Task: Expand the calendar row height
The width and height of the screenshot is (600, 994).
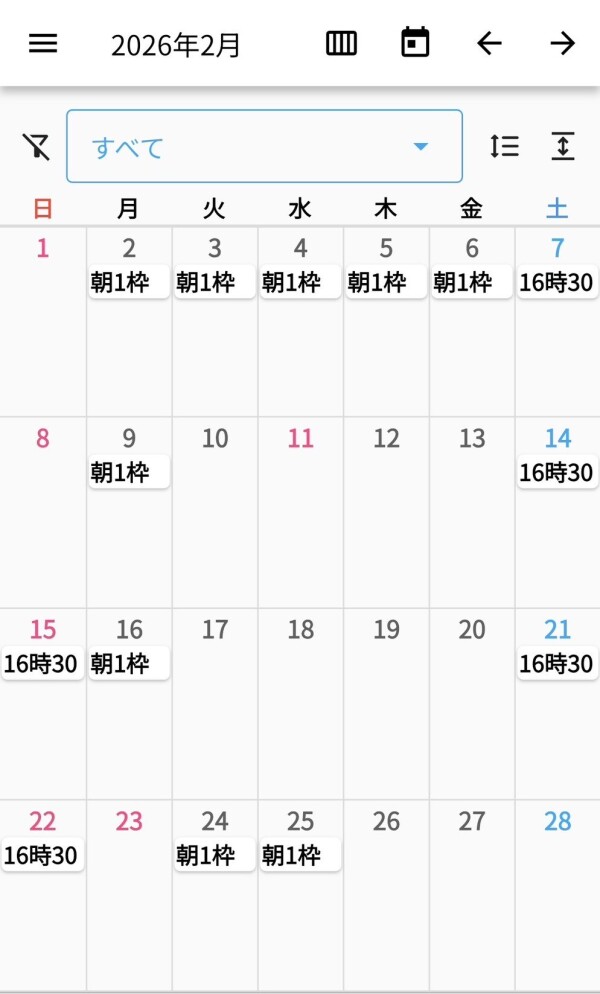Action: click(563, 147)
